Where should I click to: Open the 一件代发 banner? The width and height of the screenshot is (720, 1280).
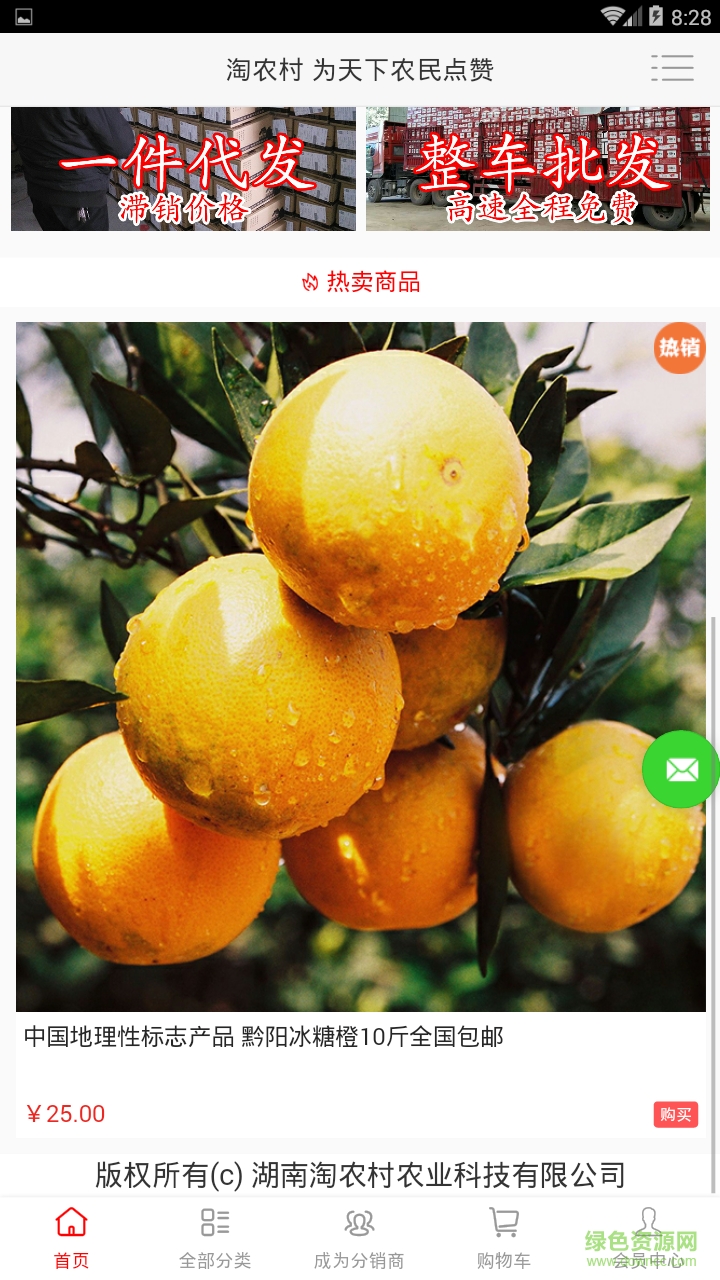[x=183, y=169]
